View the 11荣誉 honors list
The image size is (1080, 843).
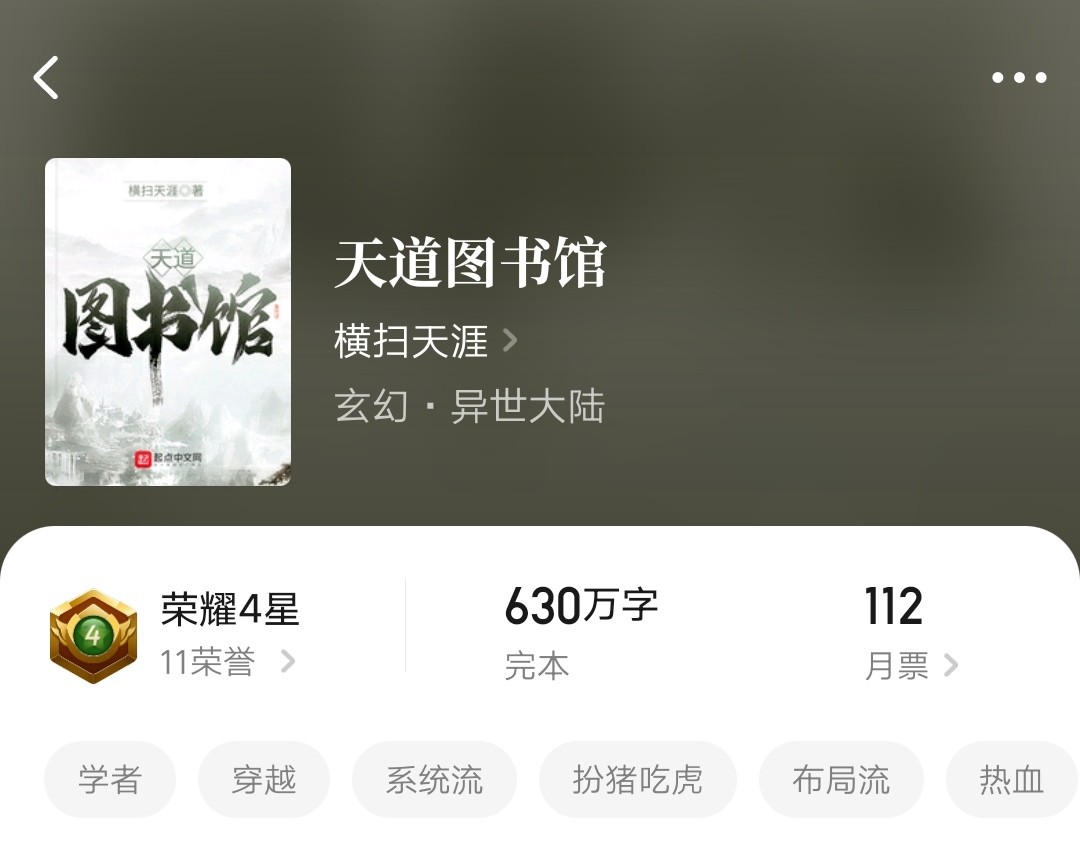[x=227, y=662]
